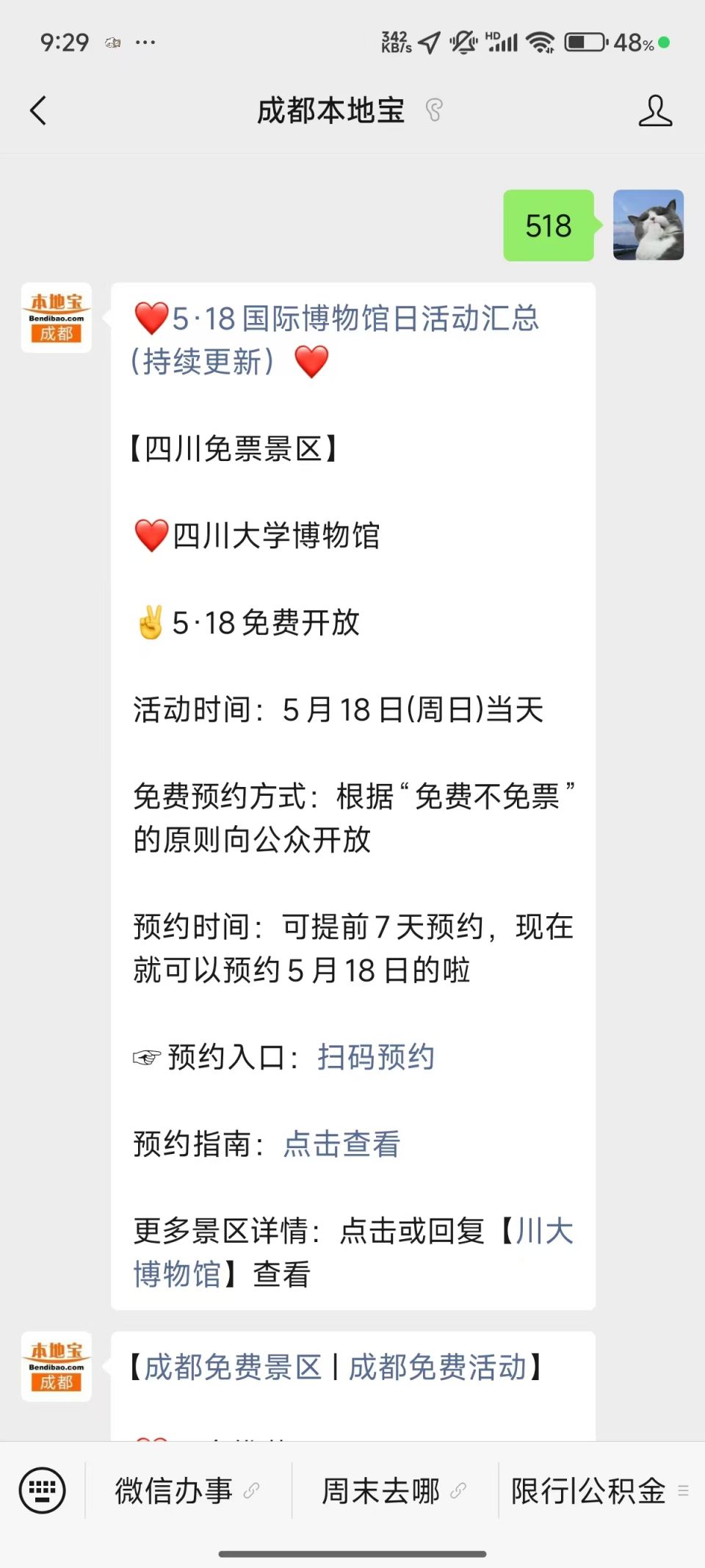Open the 扫码预约 link
Viewport: 705px width, 1568px height.
coord(375,1058)
